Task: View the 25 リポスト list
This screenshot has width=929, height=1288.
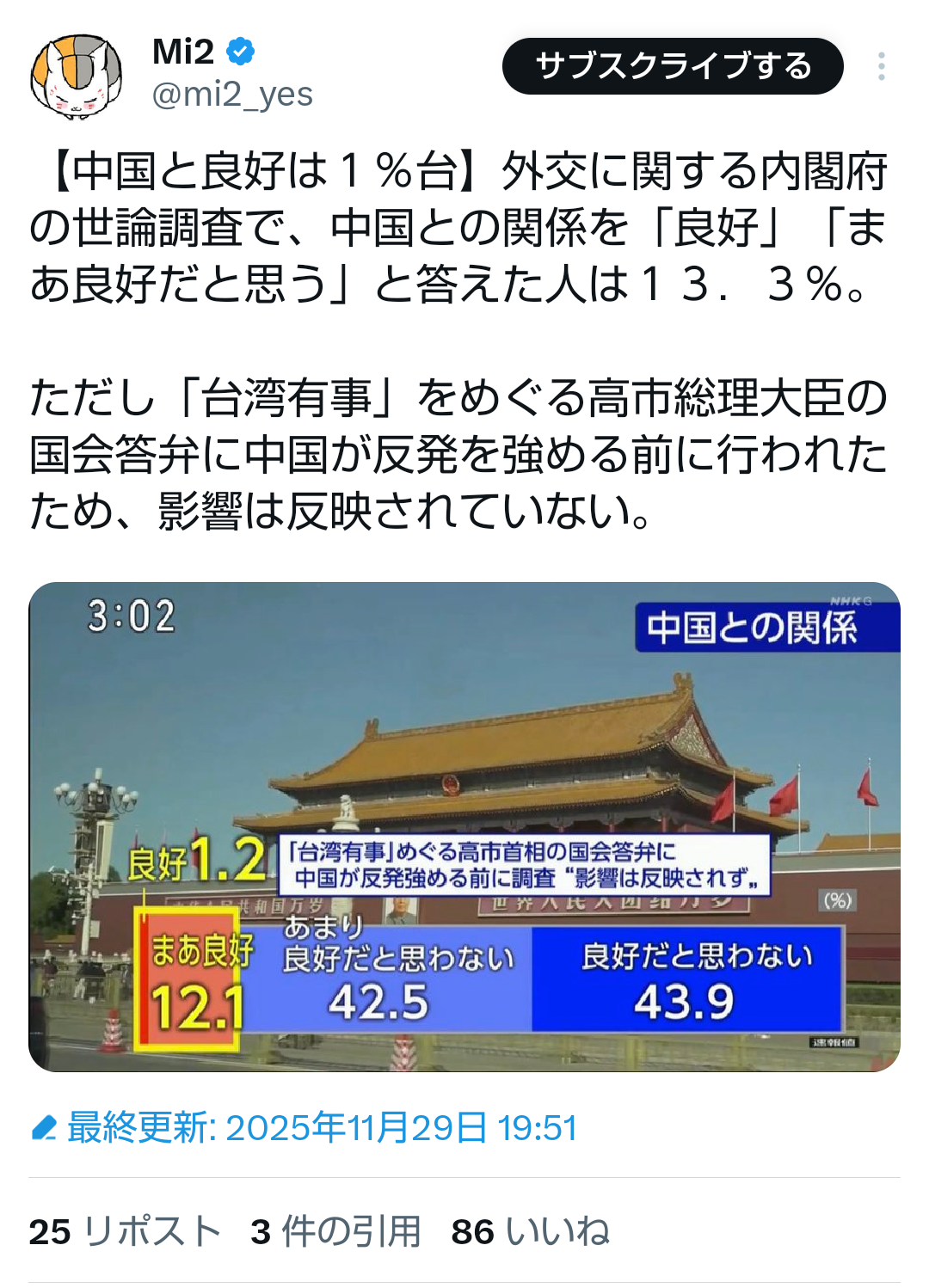Action: click(125, 1231)
